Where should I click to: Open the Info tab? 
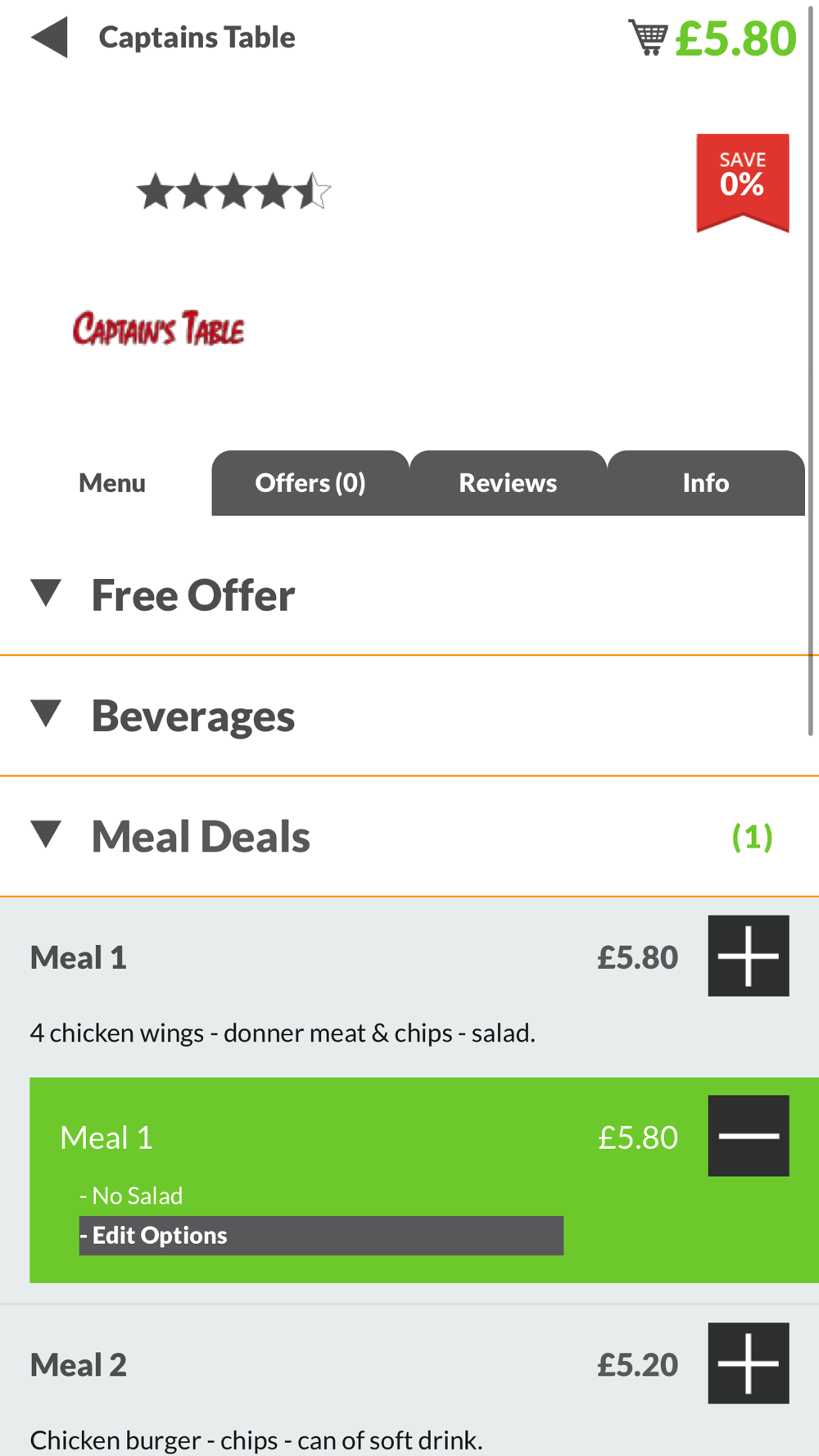coord(706,482)
